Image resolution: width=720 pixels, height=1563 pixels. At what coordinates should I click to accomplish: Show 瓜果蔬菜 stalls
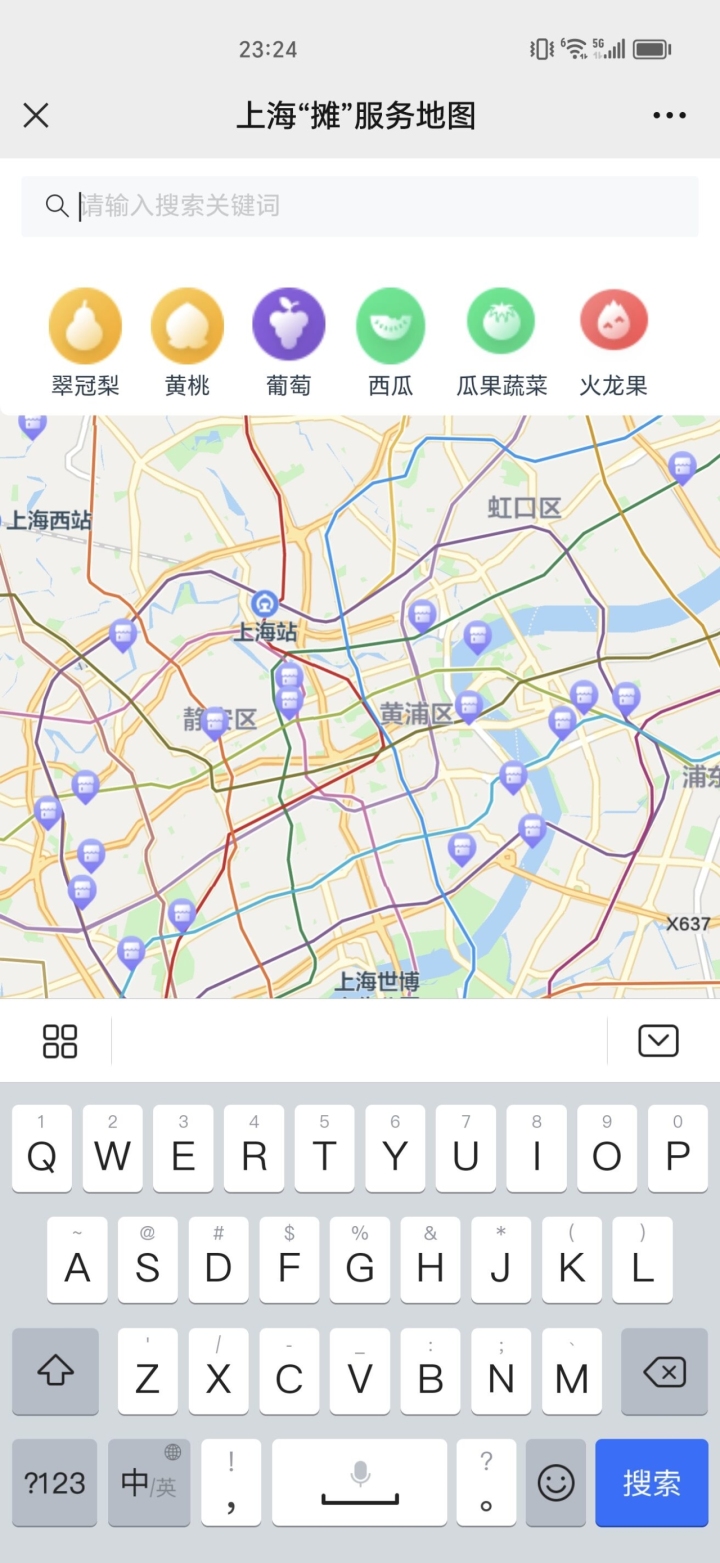[x=501, y=342]
